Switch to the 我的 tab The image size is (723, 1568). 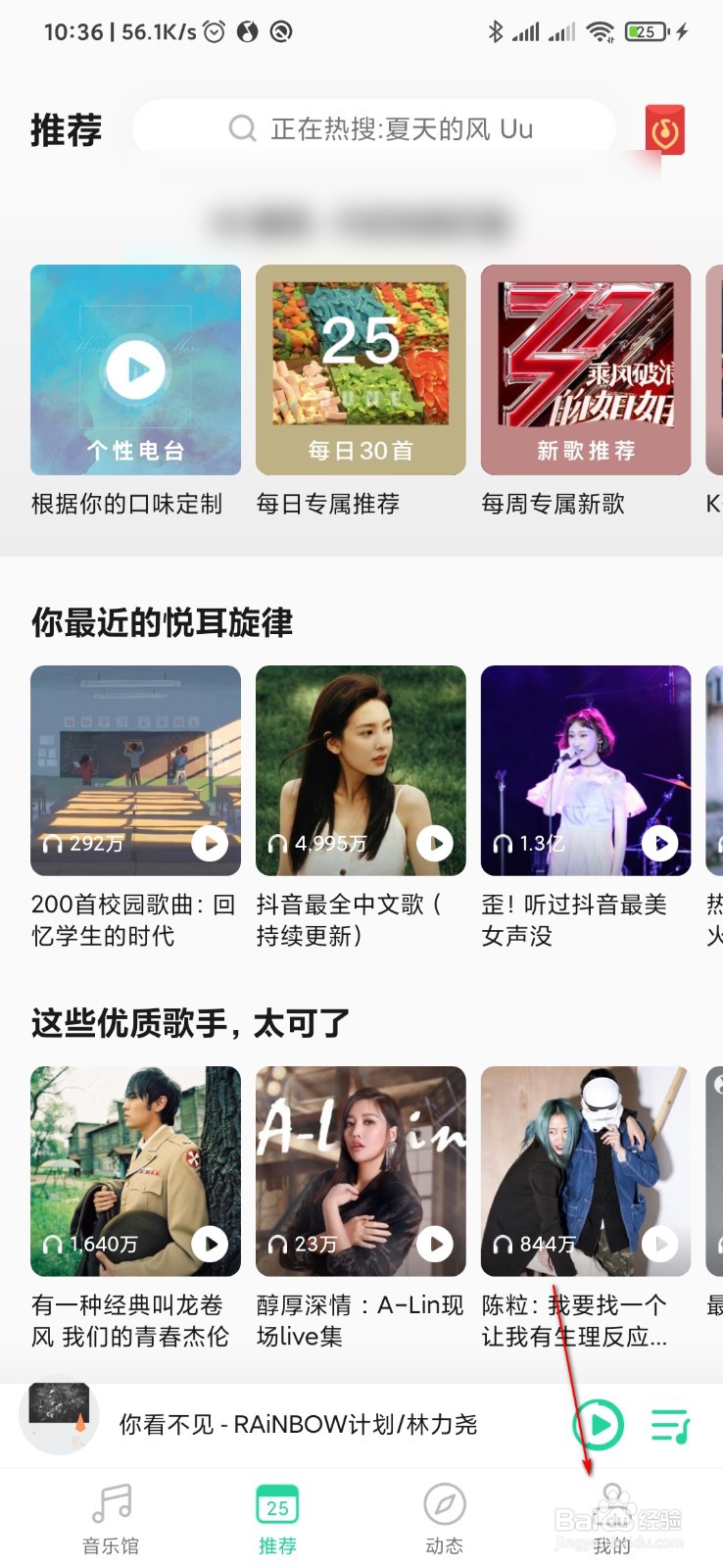tap(612, 1519)
